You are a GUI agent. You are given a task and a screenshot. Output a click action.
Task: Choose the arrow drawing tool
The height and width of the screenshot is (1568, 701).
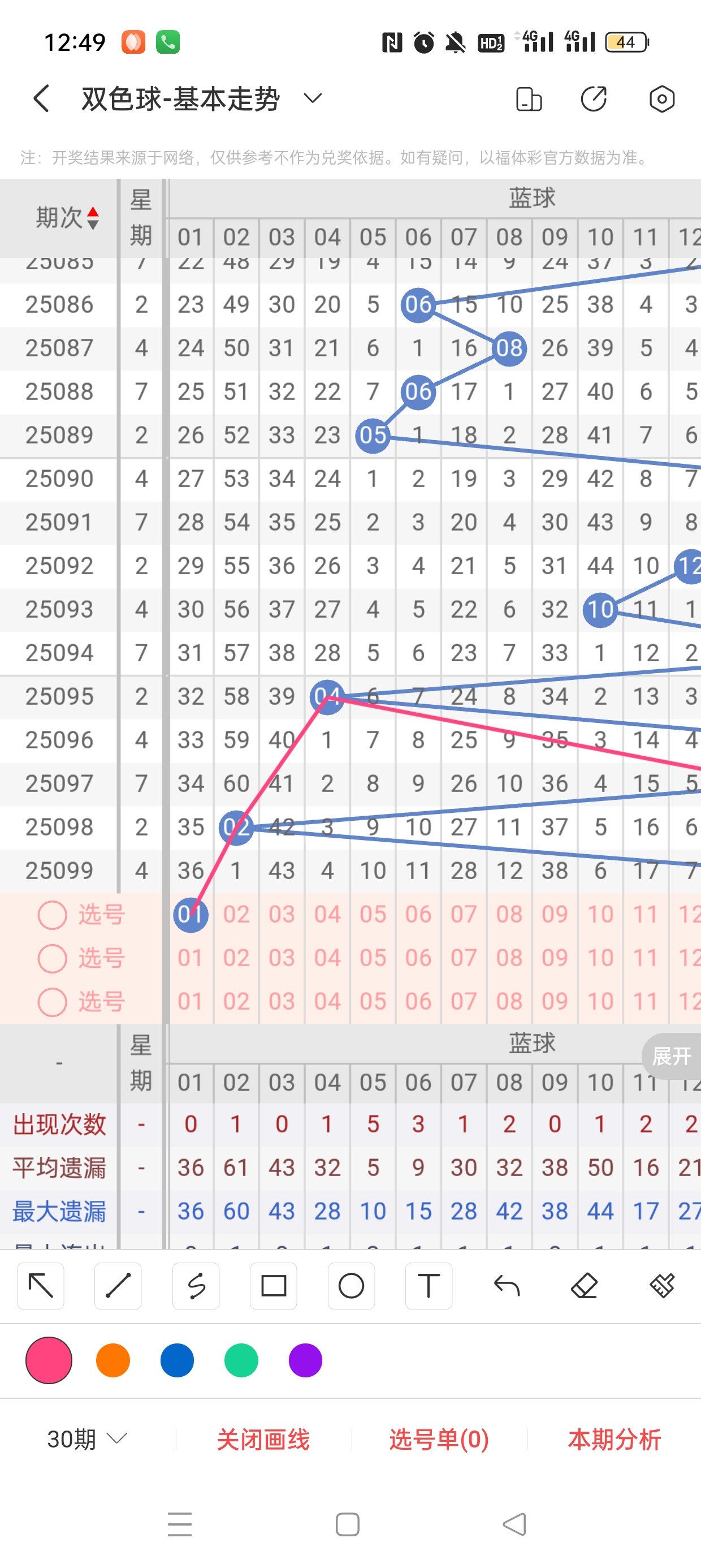pyautogui.click(x=41, y=1286)
